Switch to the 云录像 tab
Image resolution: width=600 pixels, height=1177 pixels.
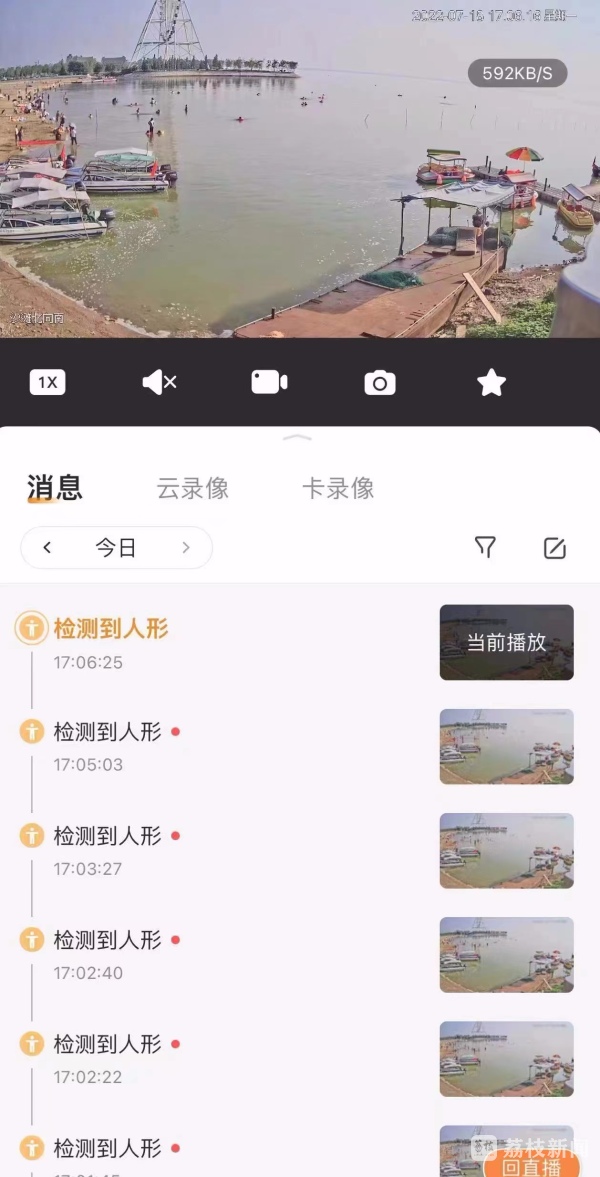click(193, 488)
